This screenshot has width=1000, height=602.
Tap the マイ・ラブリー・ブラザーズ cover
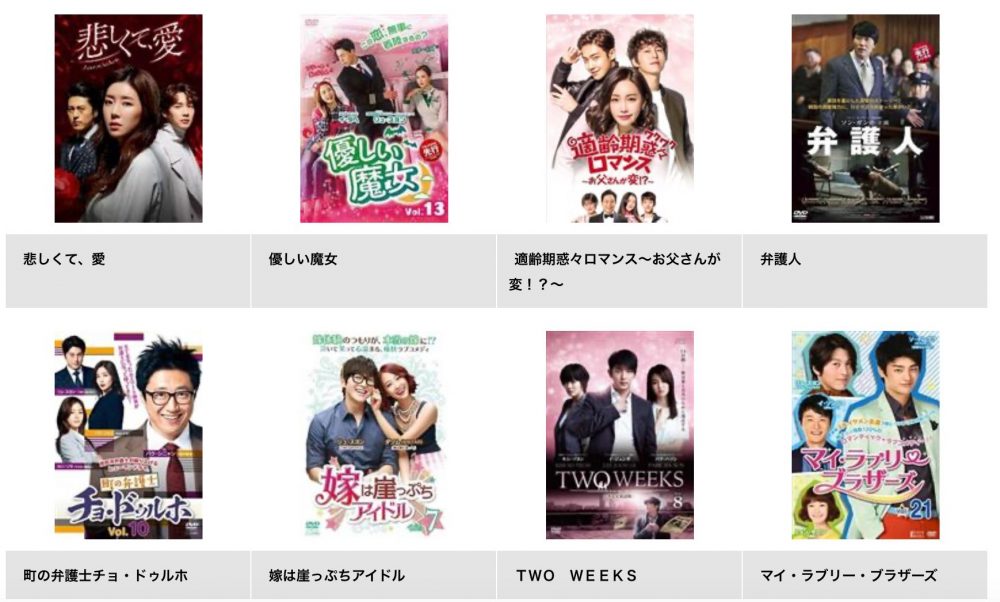[865, 435]
